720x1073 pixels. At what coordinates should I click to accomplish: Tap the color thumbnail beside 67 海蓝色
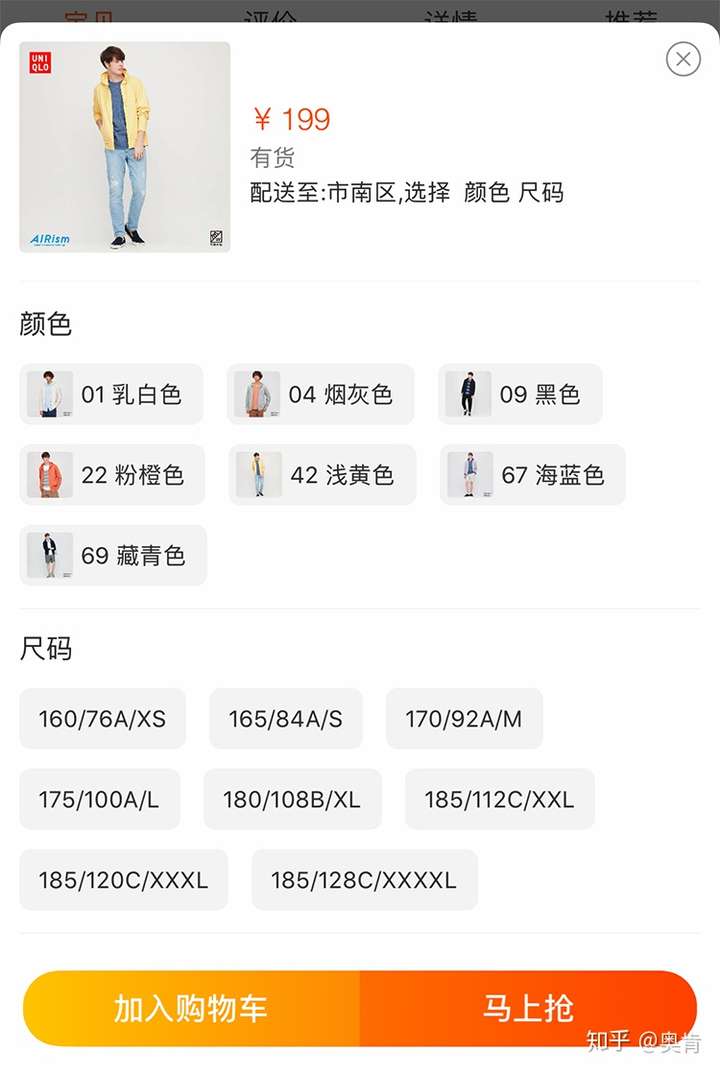(x=469, y=475)
